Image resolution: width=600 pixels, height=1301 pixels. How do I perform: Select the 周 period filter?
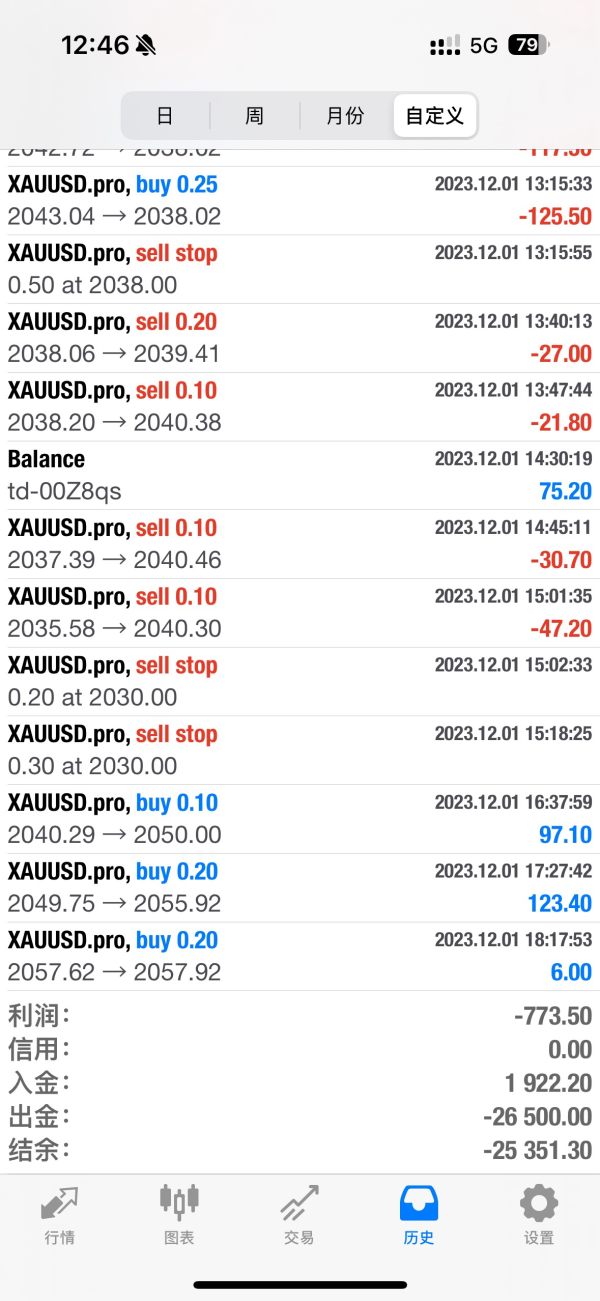254,116
